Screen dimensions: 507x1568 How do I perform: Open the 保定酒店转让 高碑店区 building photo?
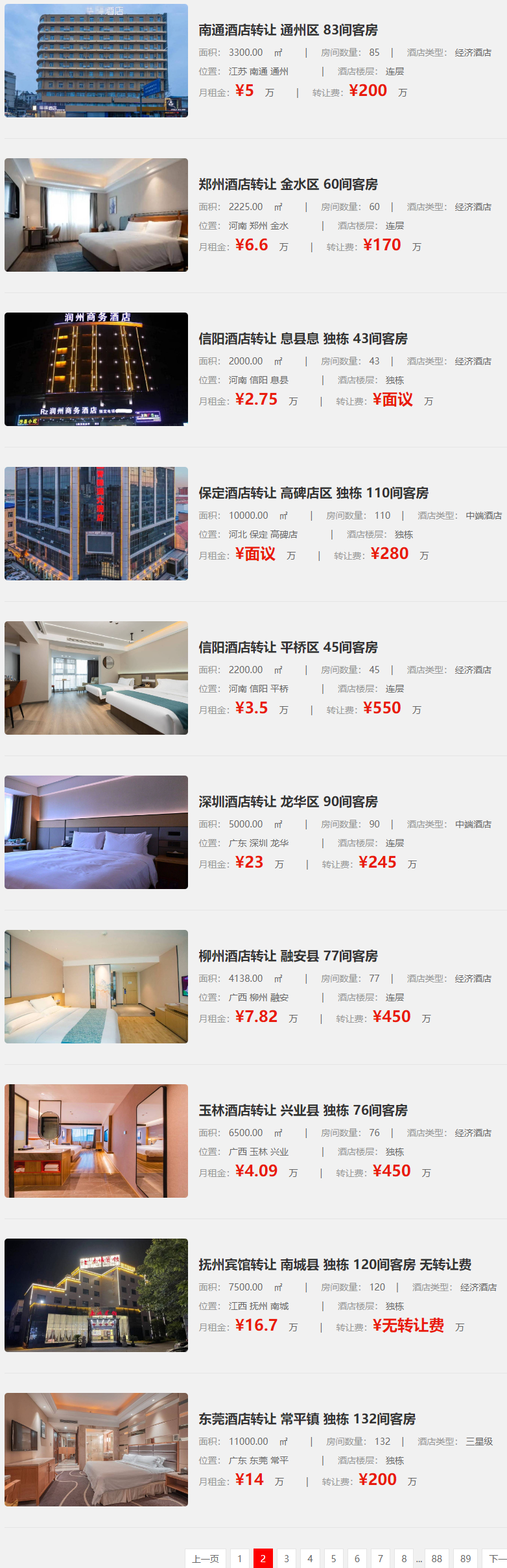coord(96,523)
